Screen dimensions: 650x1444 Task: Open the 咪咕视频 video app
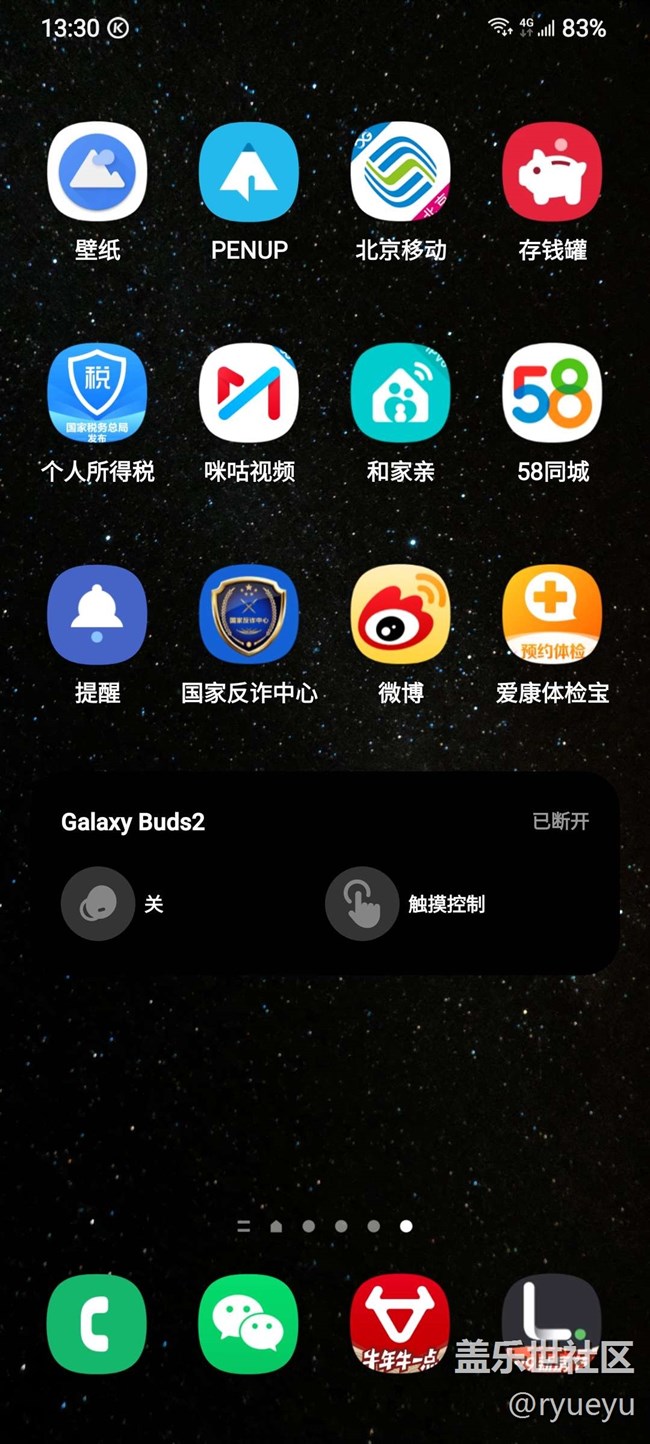tap(248, 394)
